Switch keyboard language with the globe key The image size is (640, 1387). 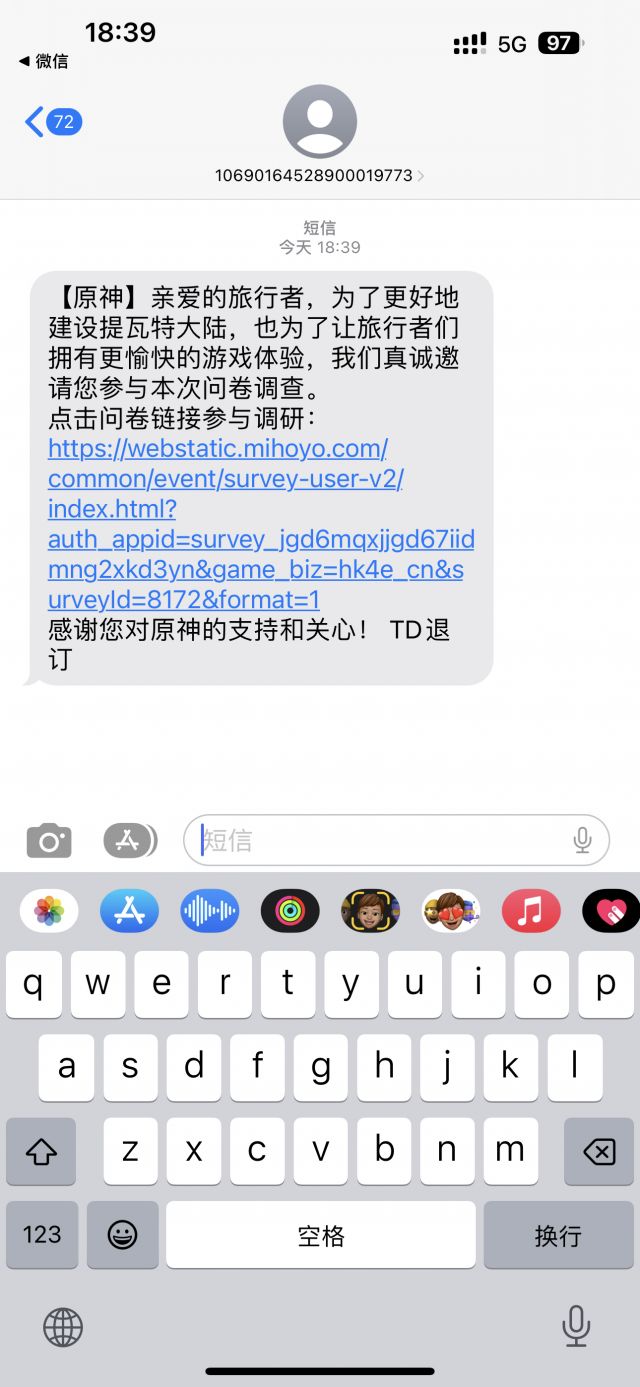(63, 1327)
